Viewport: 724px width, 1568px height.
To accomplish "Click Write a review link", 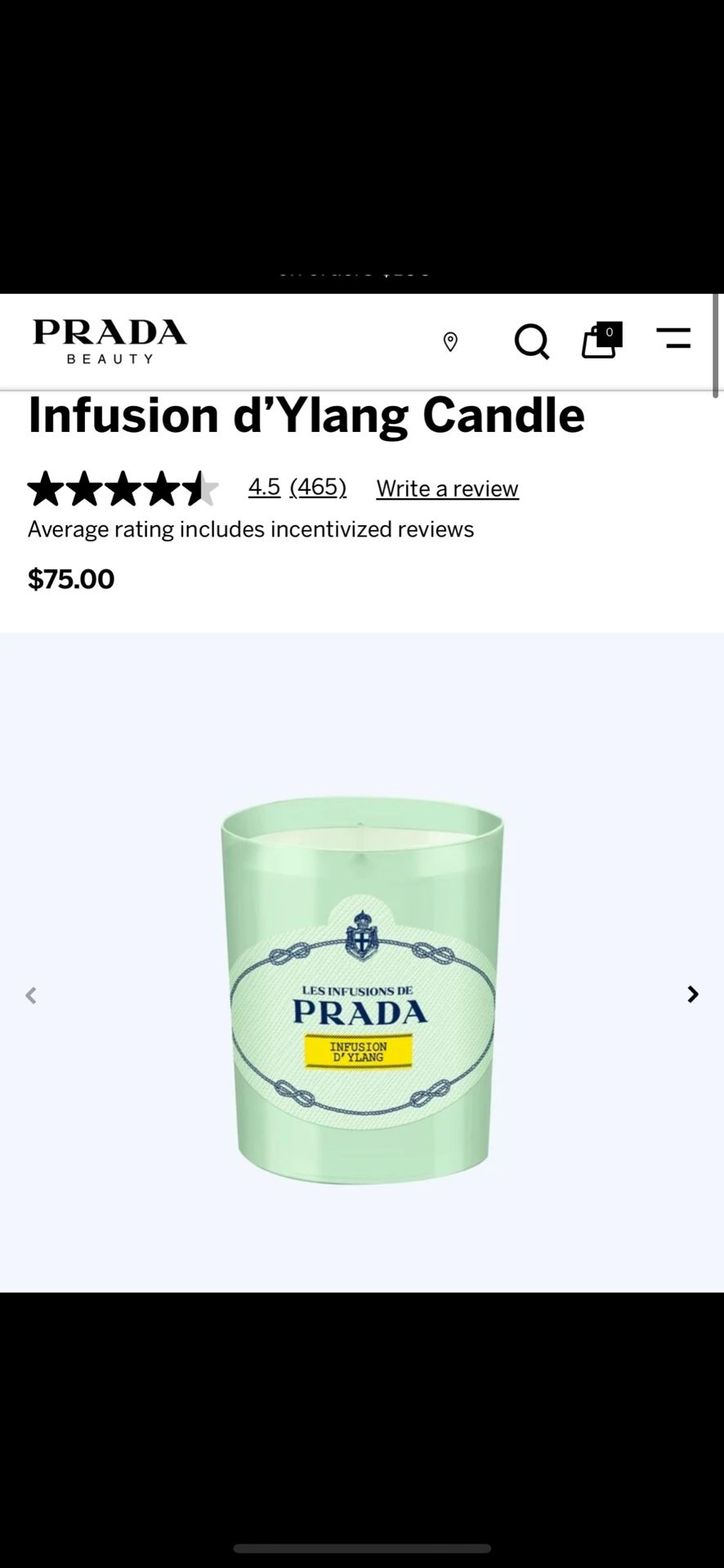I will [x=447, y=488].
